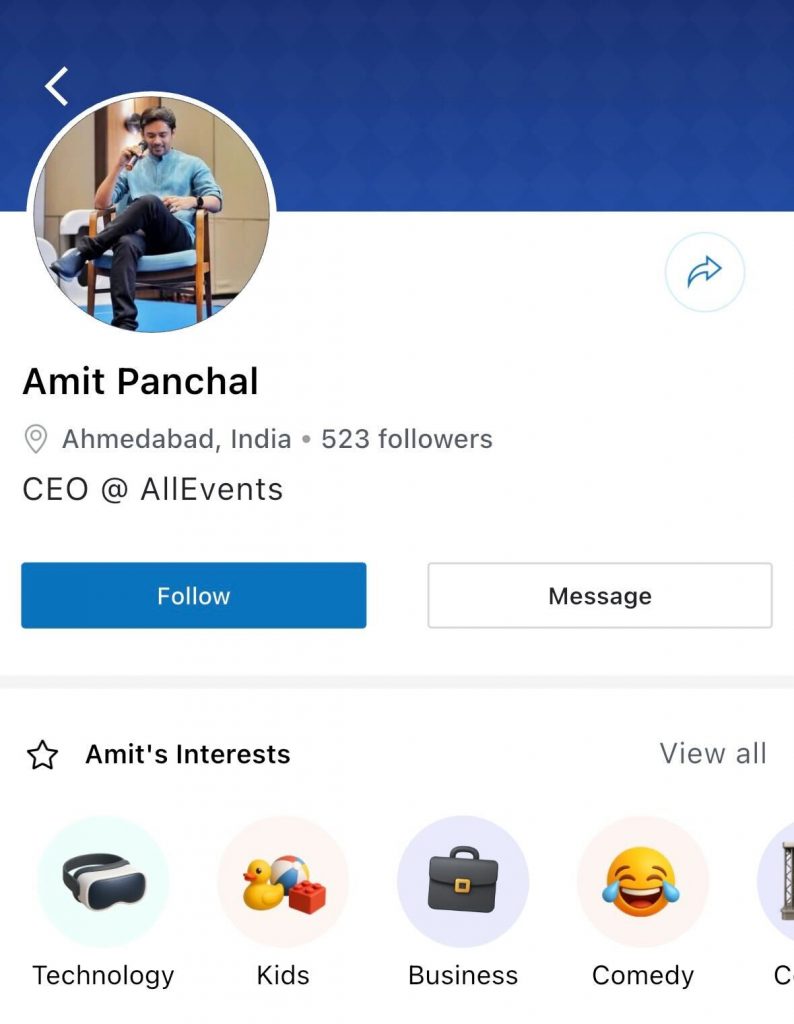The height and width of the screenshot is (1024, 794).
Task: Follow Amit Panchal
Action: pos(193,595)
